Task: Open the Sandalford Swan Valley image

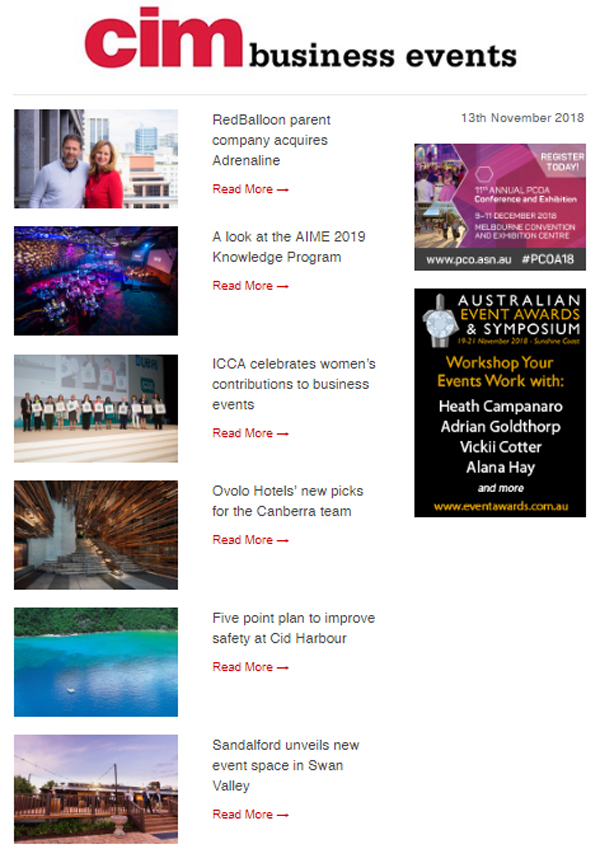Action: pos(96,788)
